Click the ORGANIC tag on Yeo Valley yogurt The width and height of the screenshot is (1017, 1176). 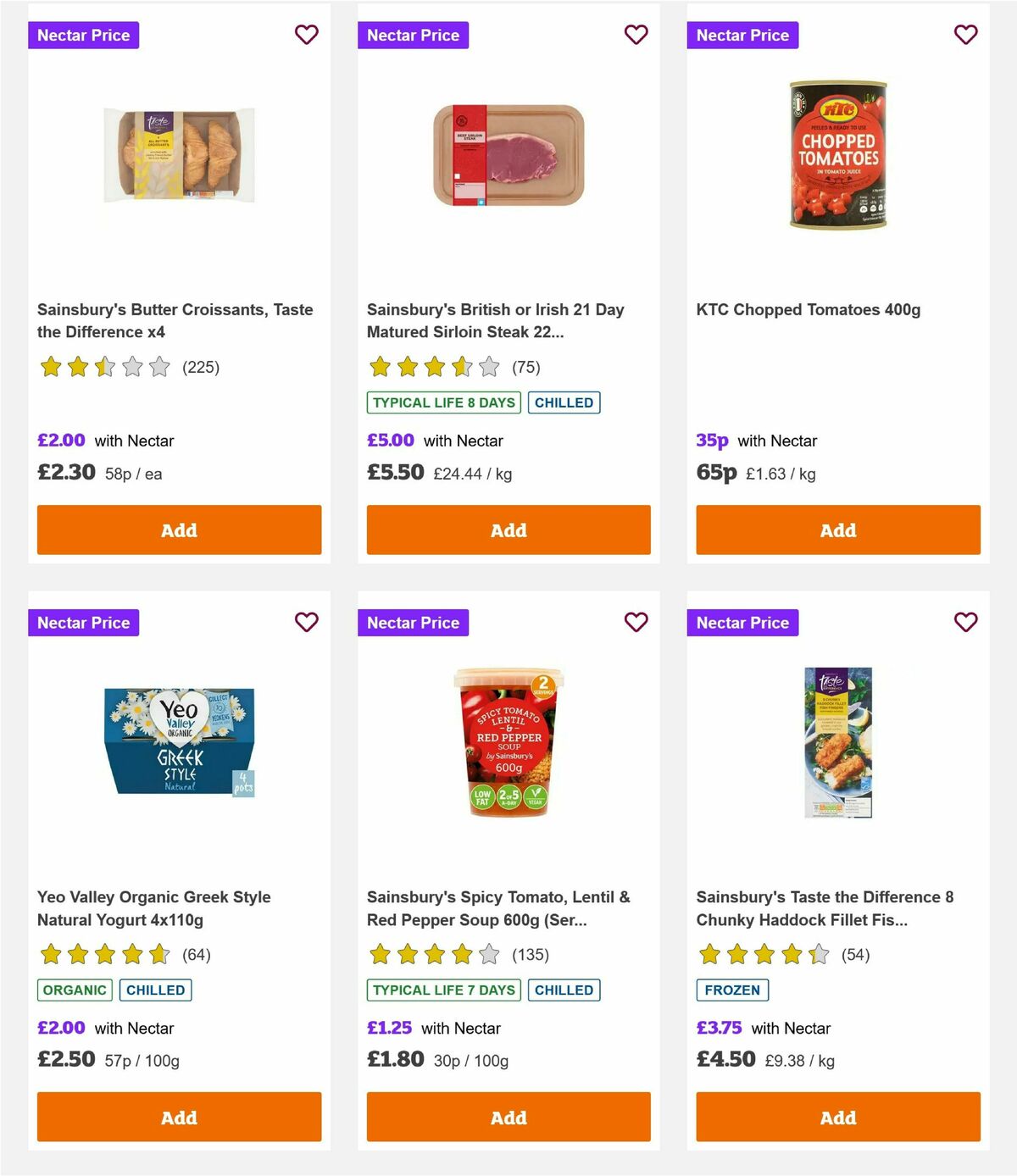[73, 990]
